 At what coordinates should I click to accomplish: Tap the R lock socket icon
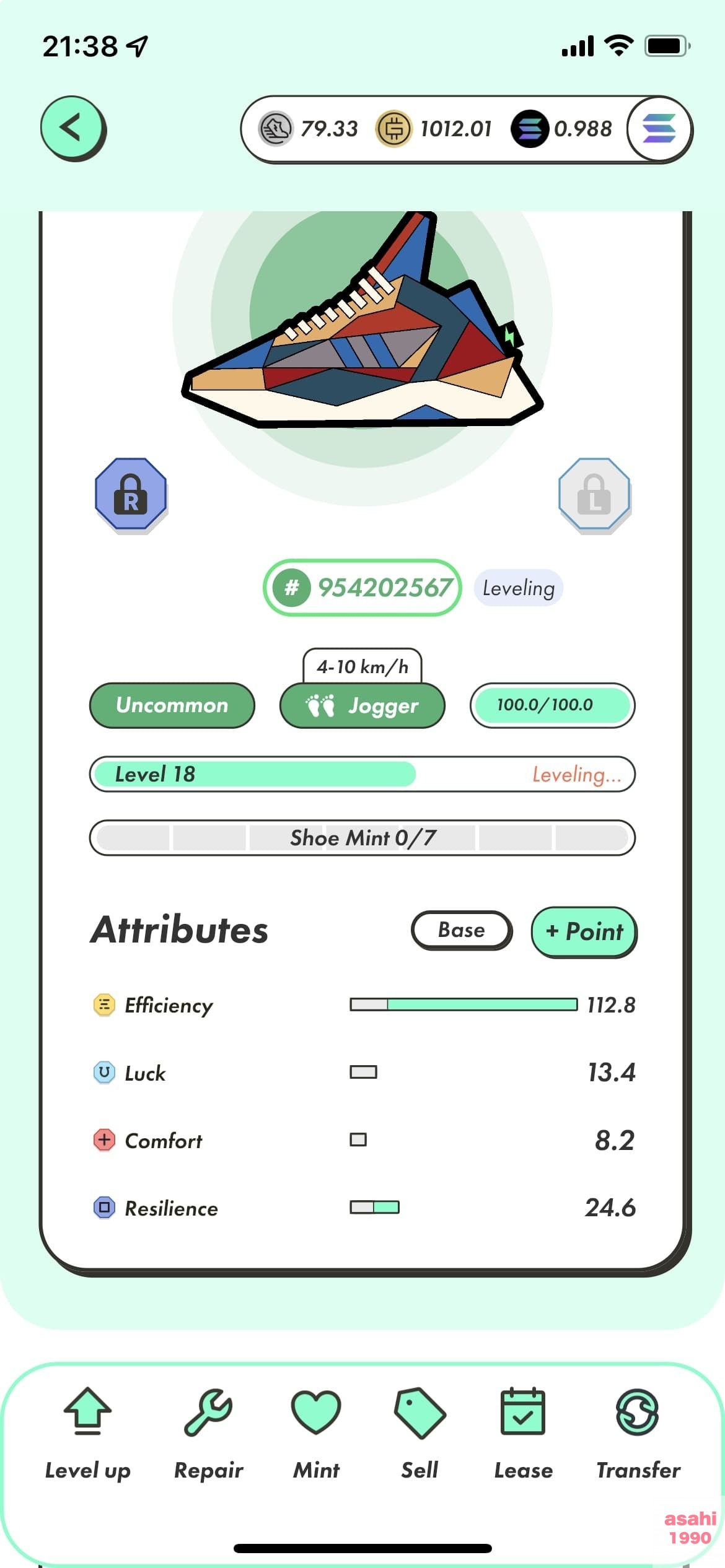[x=131, y=494]
